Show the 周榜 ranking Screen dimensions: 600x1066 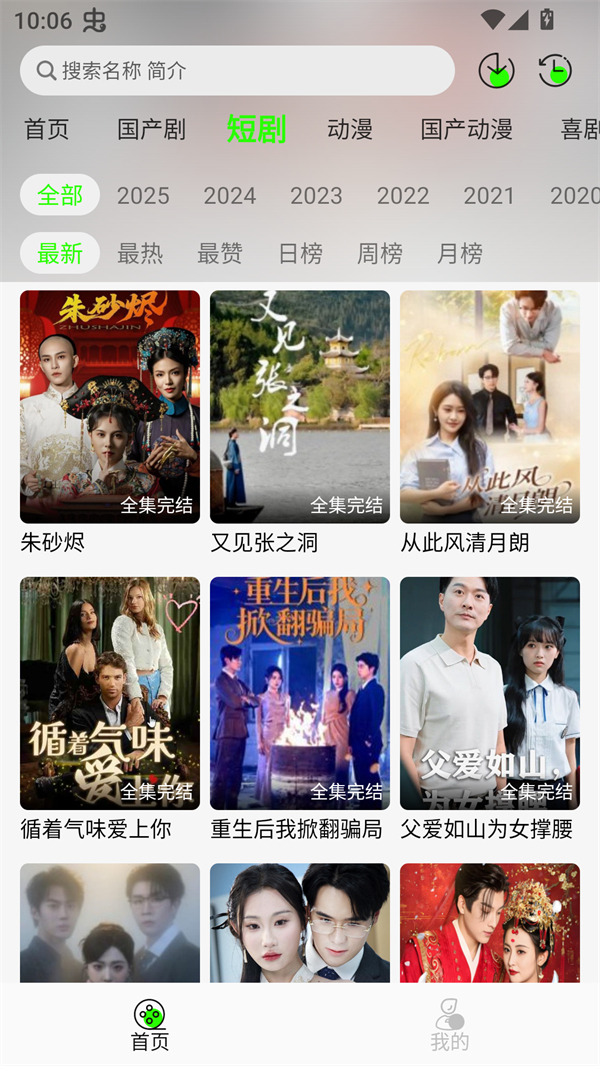380,254
